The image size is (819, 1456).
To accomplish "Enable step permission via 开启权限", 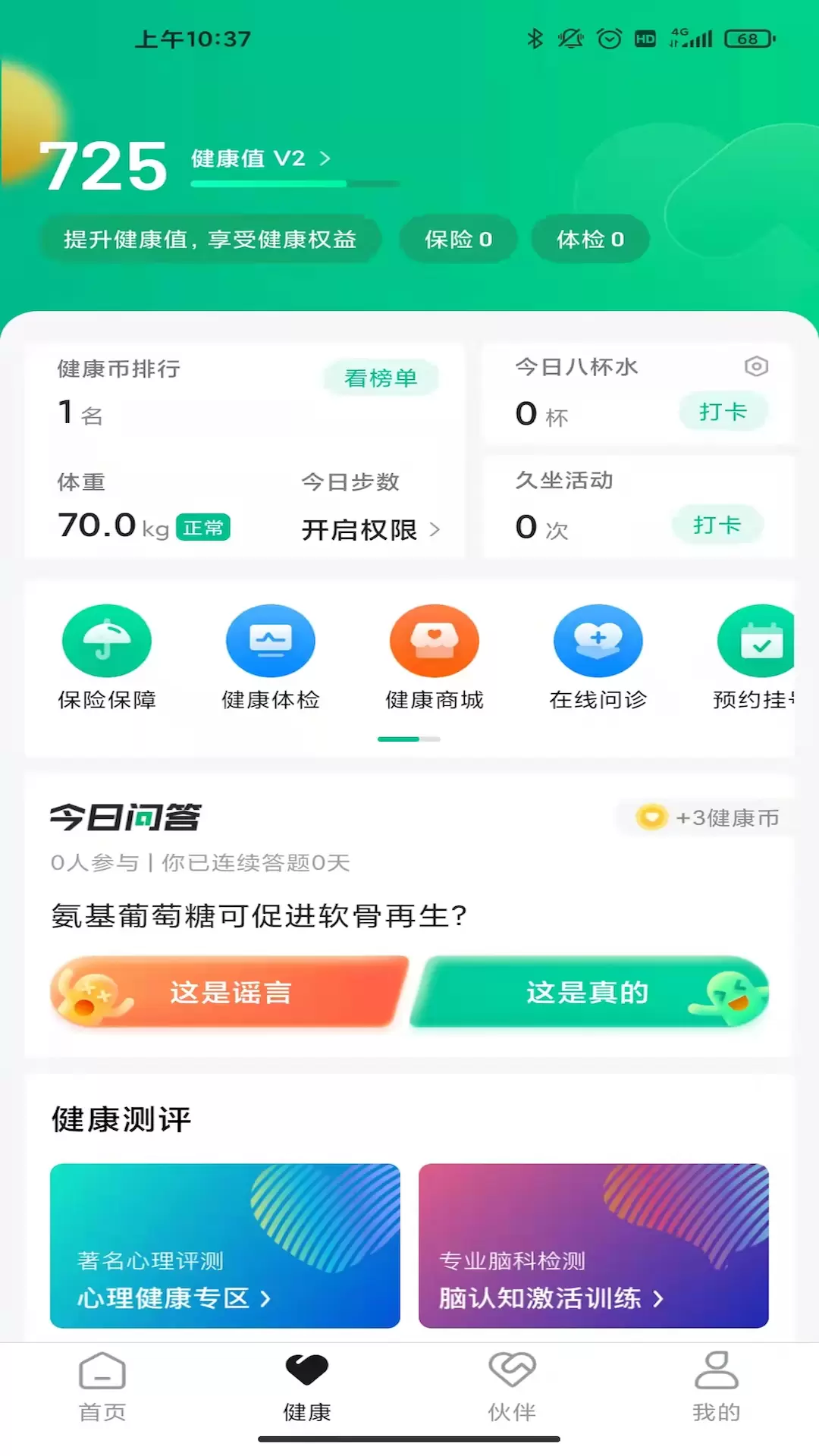I will [370, 529].
